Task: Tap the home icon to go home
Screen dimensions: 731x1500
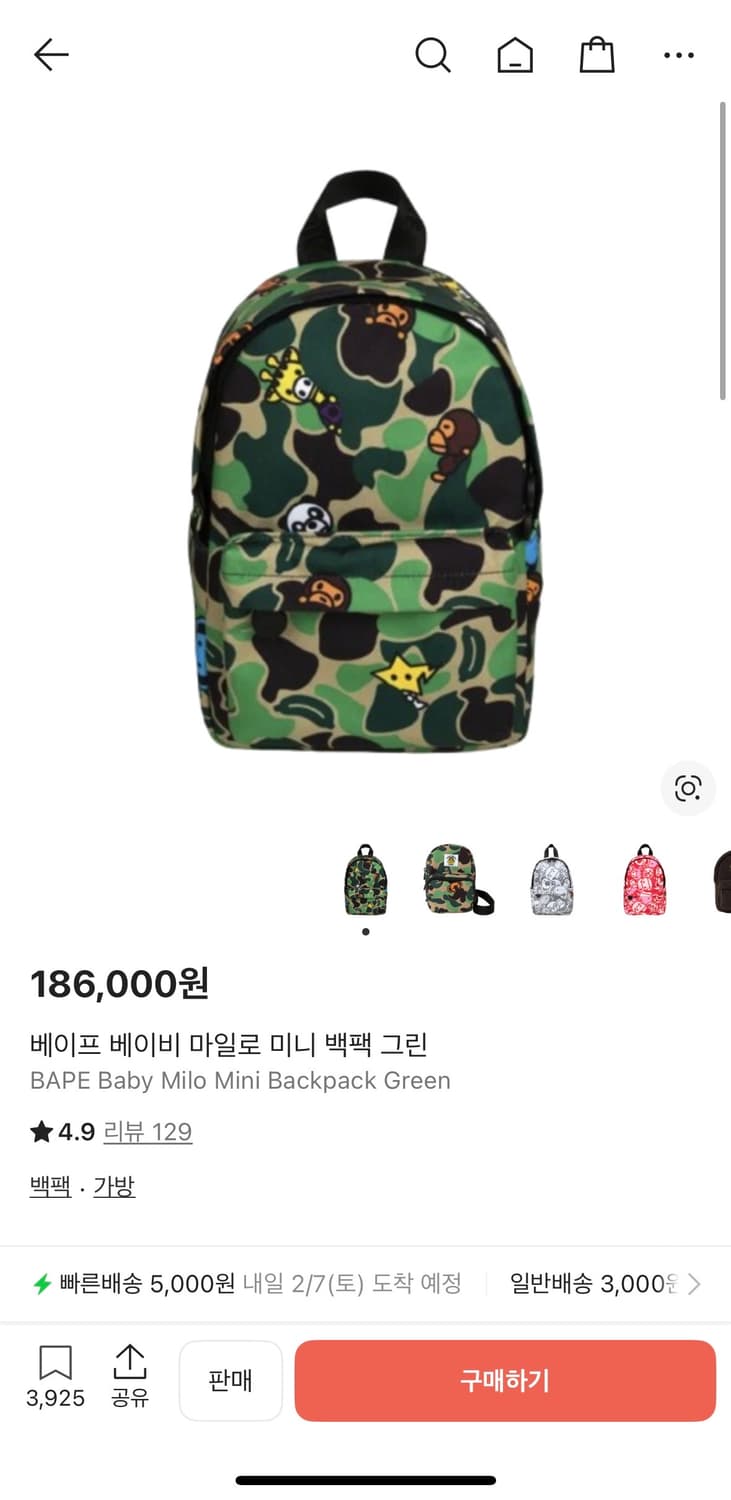Action: [x=515, y=55]
